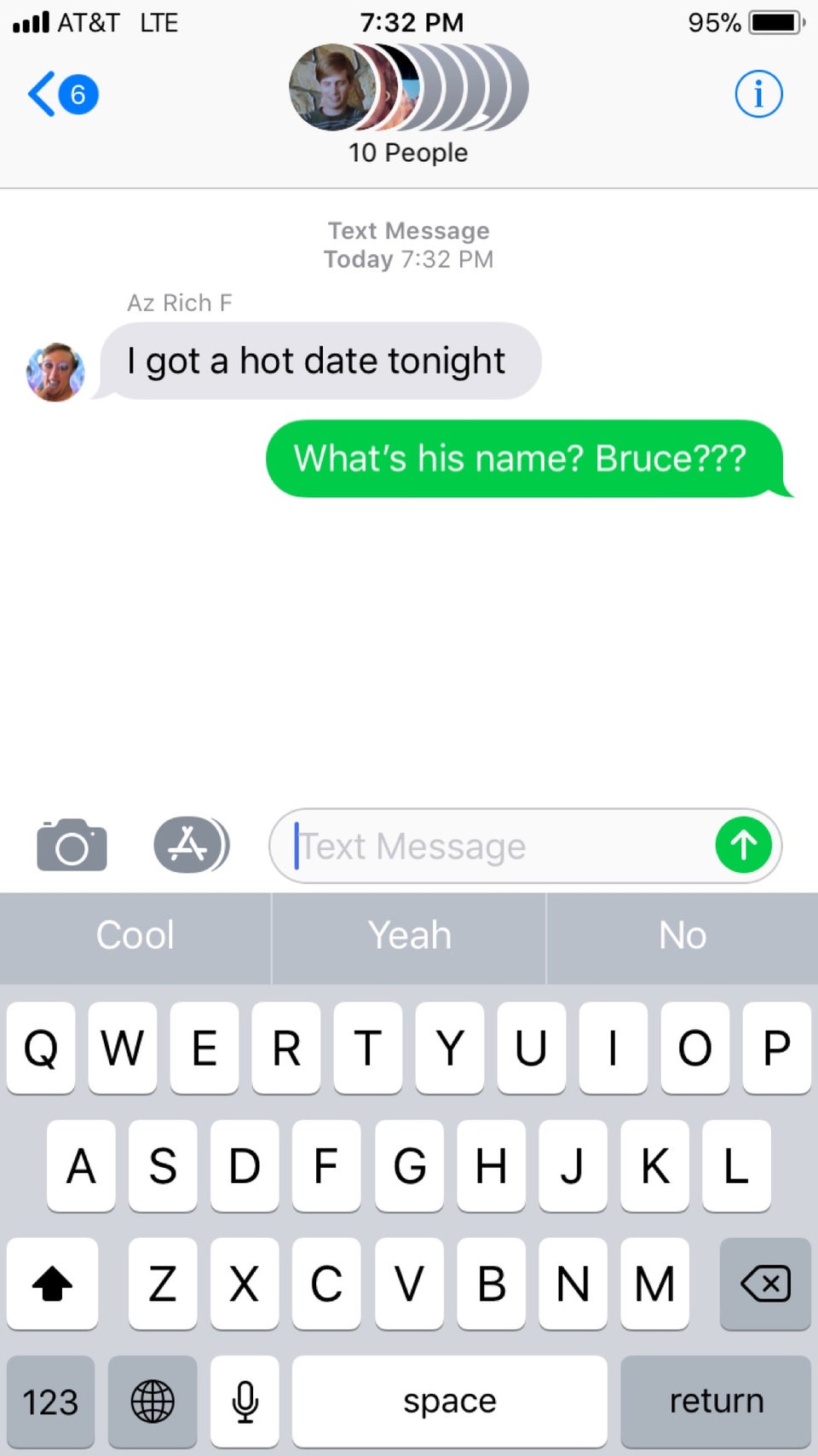The image size is (818, 1456).
Task: Start dictation with the microphone key
Action: pos(245,1401)
